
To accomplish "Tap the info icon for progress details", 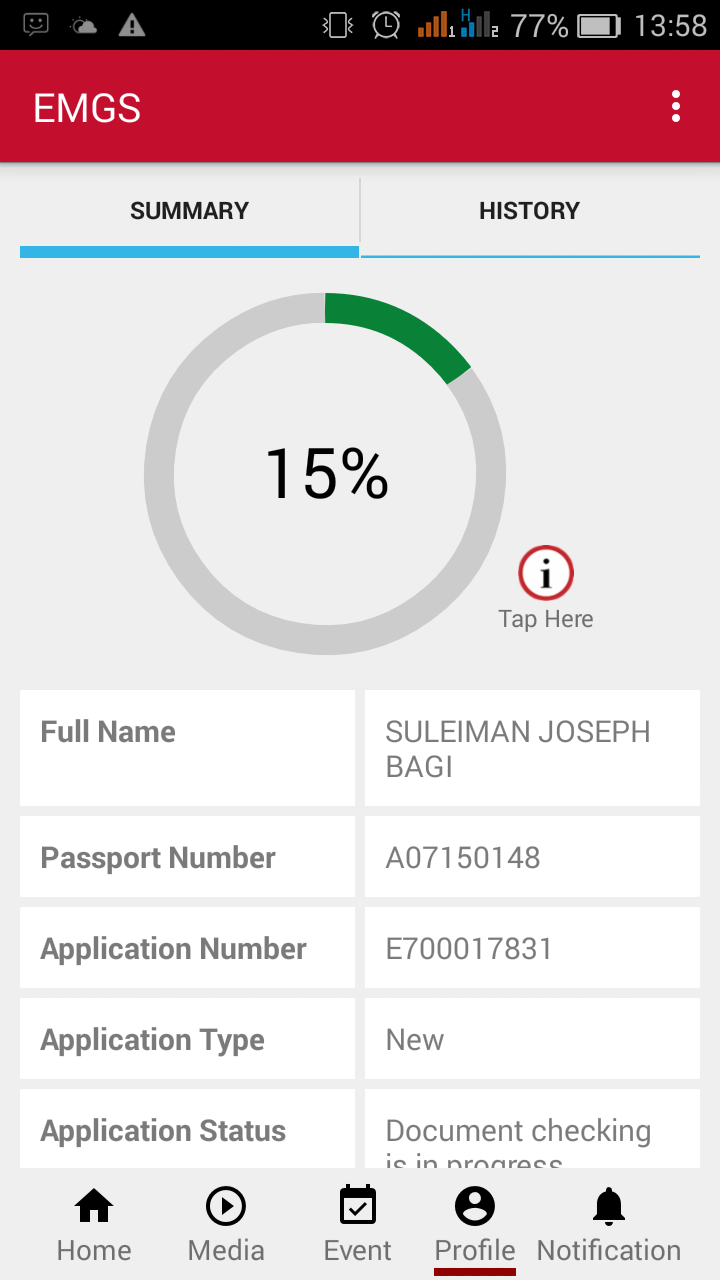I will click(546, 574).
